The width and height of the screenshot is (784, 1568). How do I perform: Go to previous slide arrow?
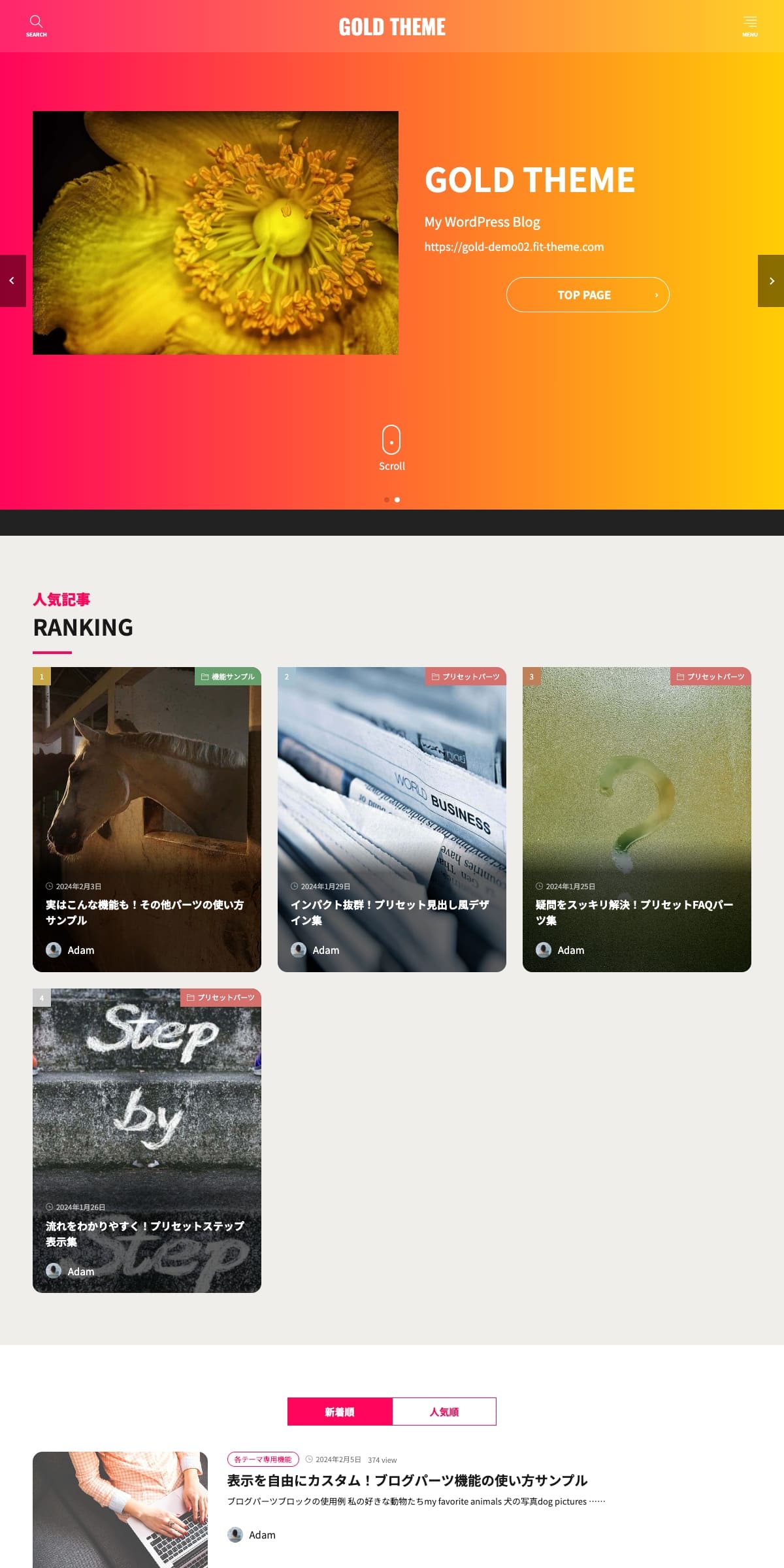(x=12, y=281)
